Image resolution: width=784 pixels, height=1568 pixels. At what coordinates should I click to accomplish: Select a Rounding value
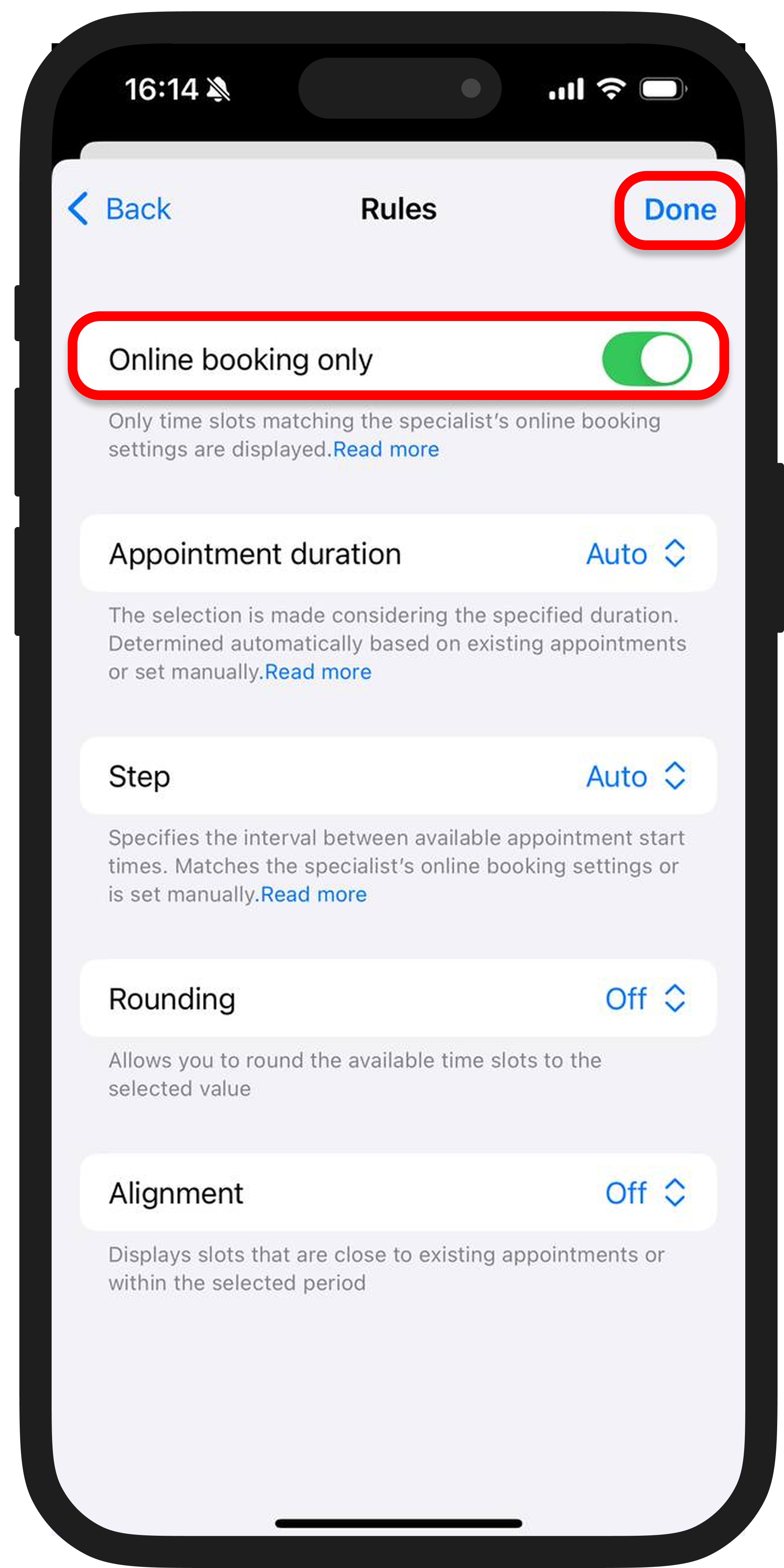click(x=644, y=999)
